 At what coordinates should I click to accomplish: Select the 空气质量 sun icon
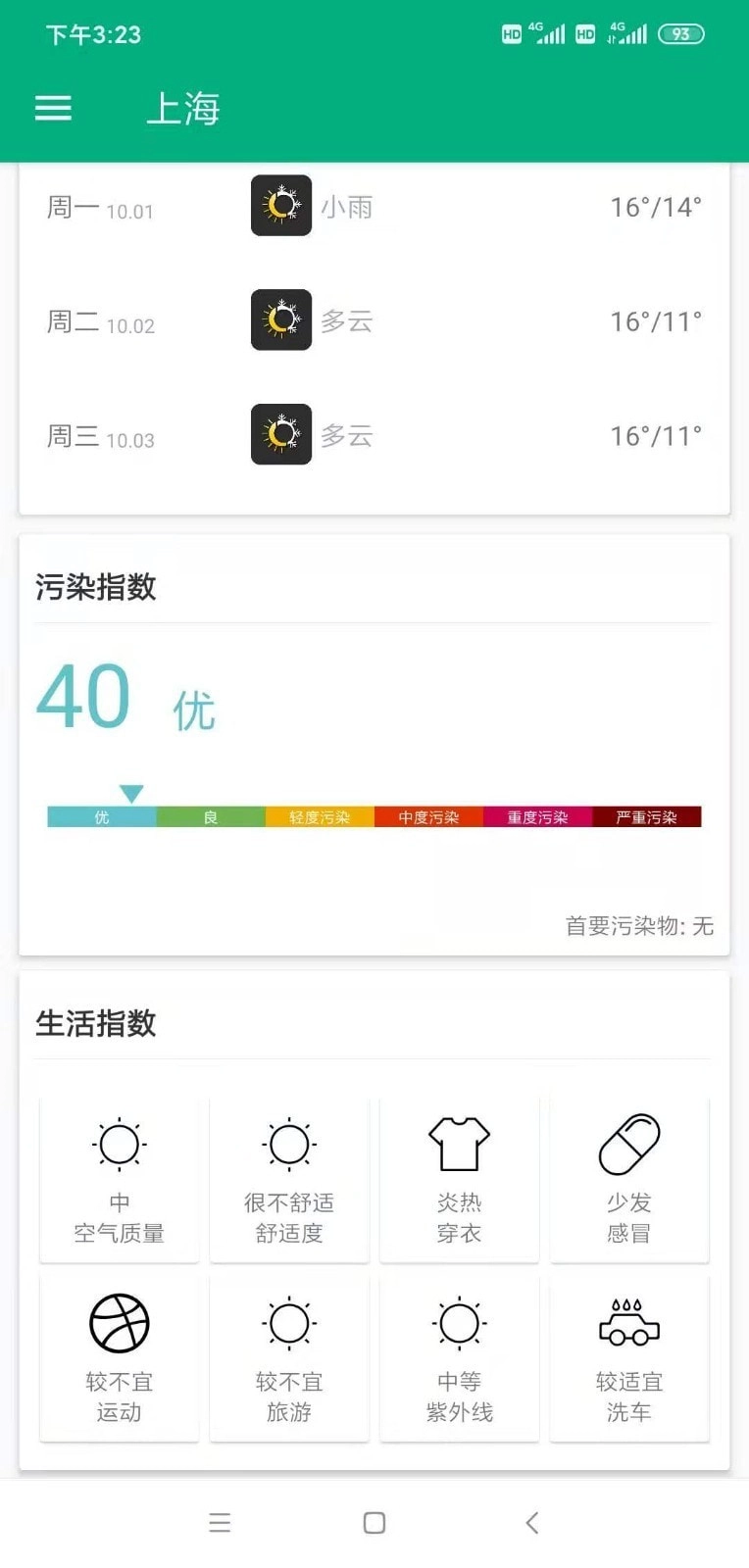[119, 1142]
